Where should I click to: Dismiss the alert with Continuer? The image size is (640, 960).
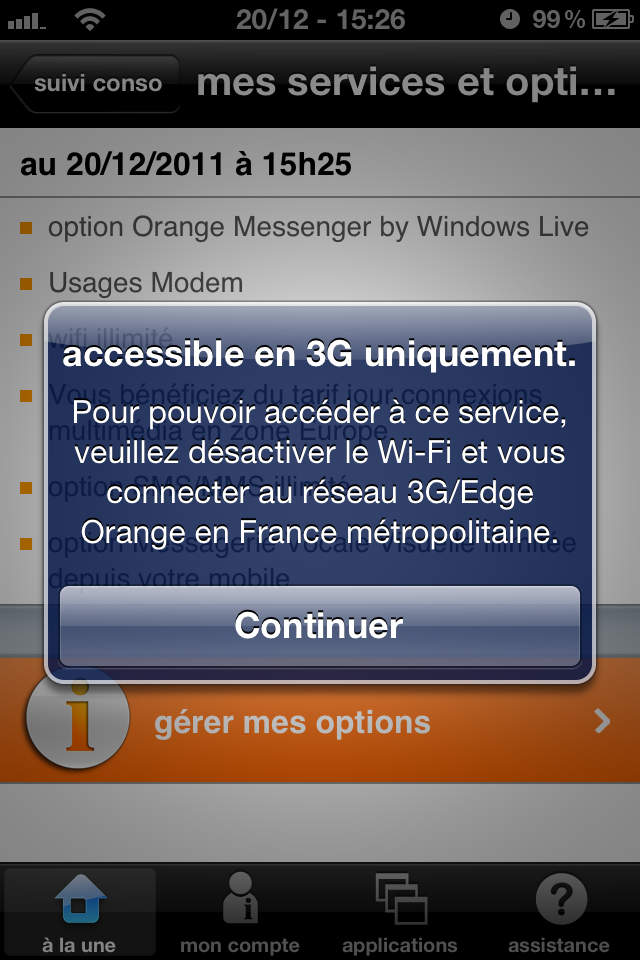pyautogui.click(x=319, y=626)
